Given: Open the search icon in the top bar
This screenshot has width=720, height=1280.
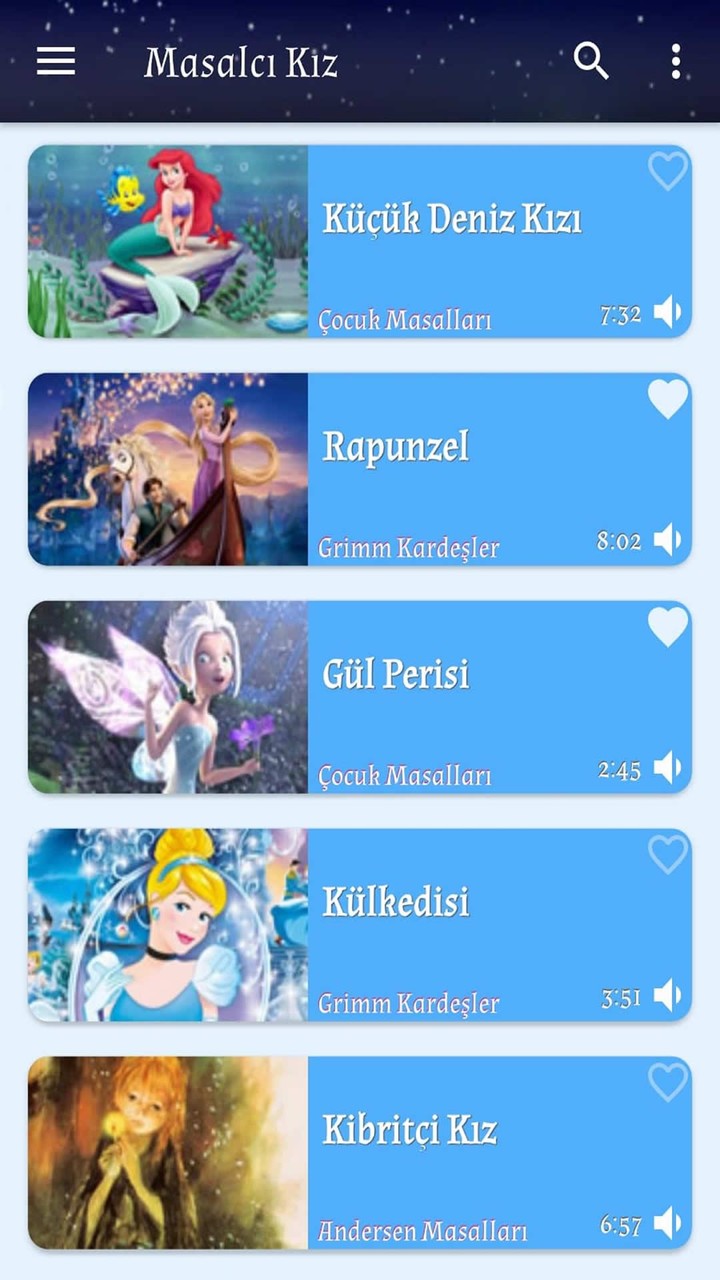Looking at the screenshot, I should [x=592, y=62].
